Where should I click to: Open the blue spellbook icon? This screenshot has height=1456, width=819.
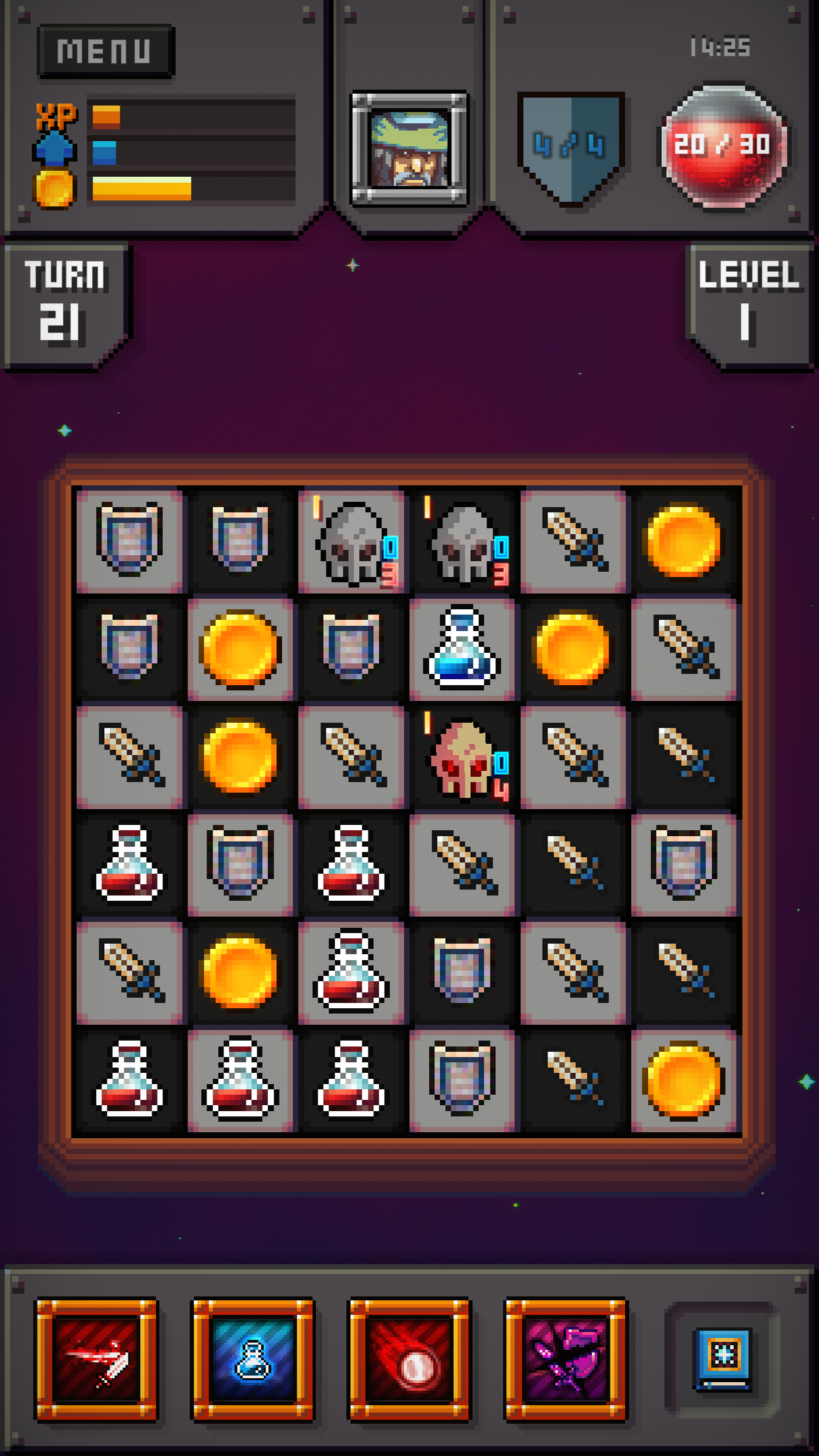(x=723, y=1360)
